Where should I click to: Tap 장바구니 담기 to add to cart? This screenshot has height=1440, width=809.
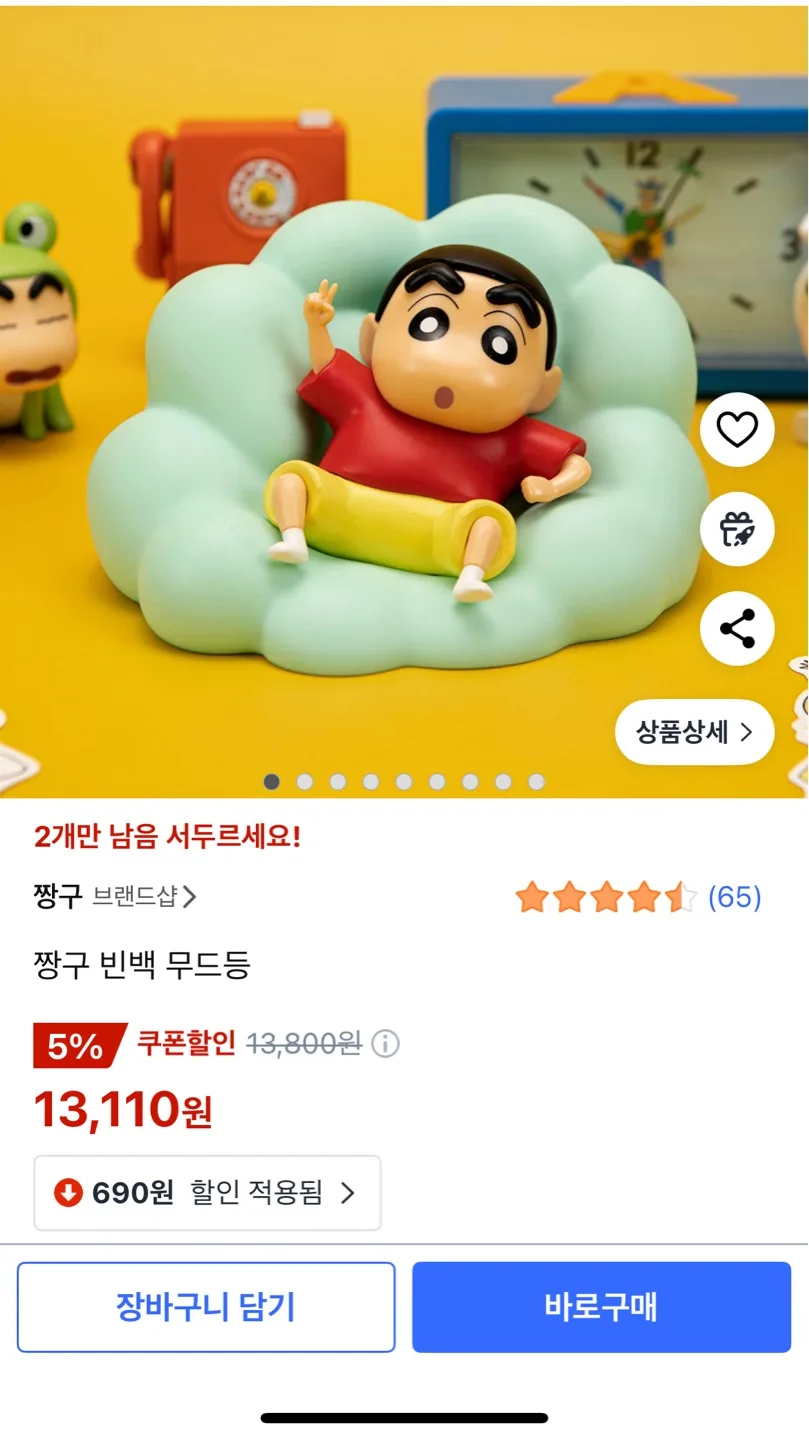point(206,1307)
